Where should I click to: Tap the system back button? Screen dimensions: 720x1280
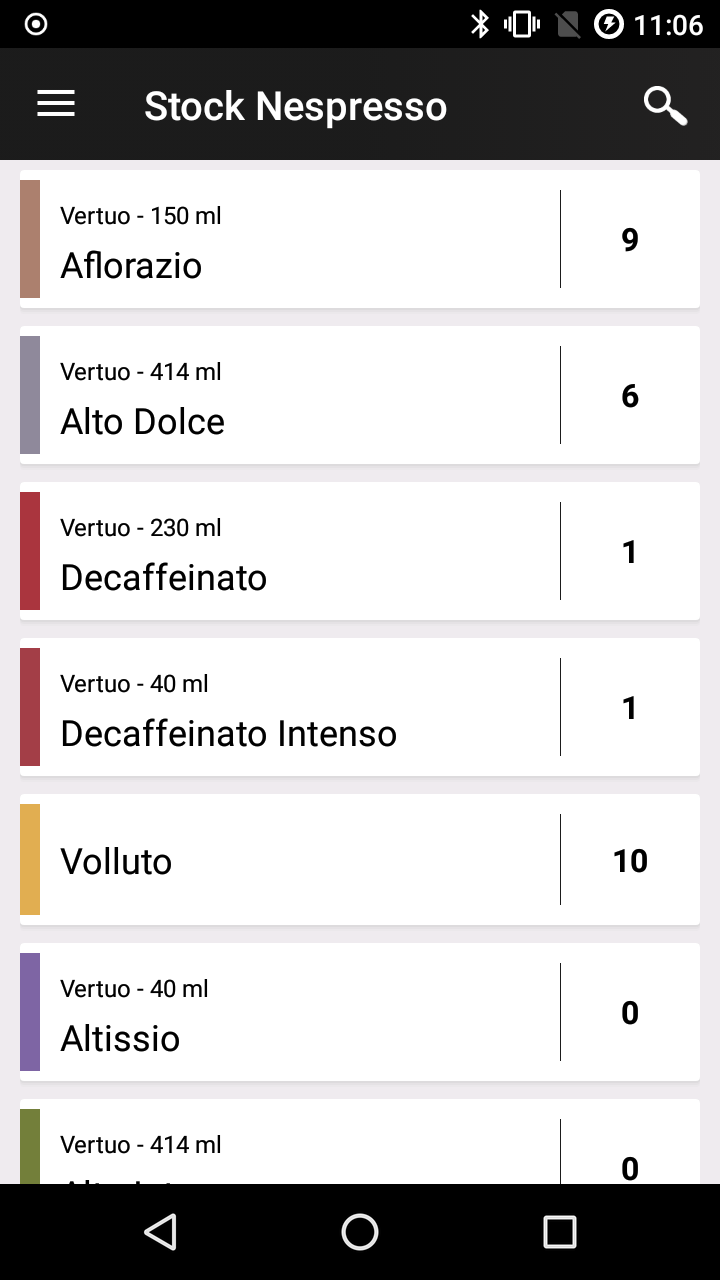coord(160,1232)
